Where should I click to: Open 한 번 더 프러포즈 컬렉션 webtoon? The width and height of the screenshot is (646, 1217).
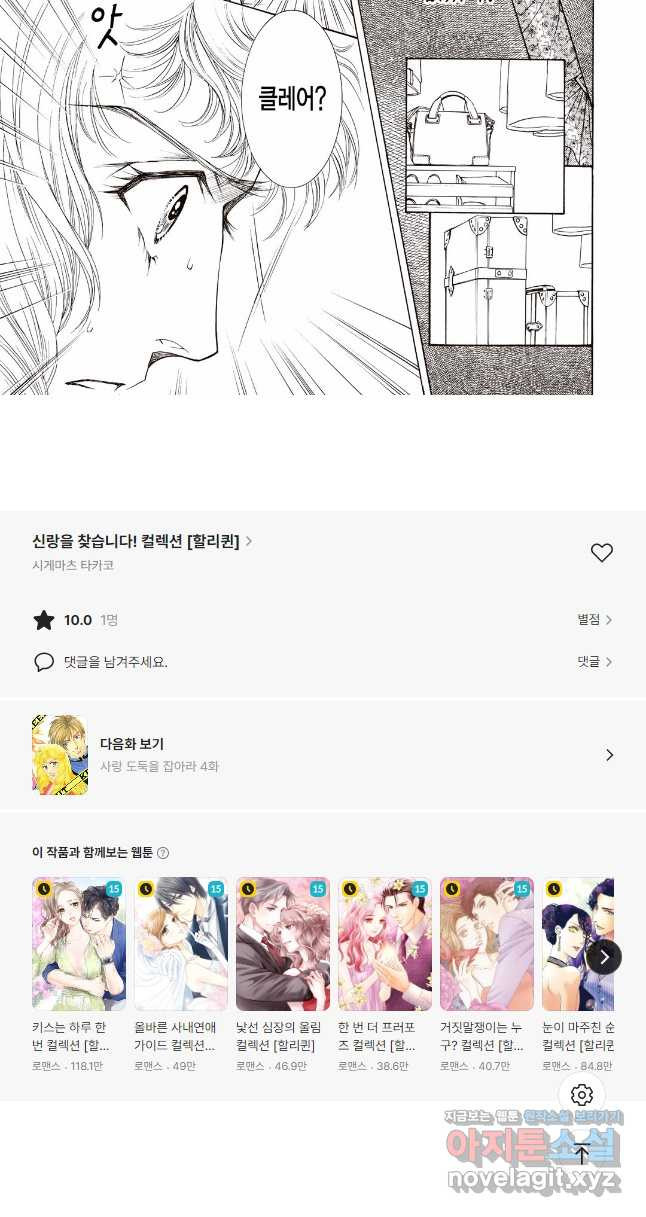[x=385, y=975]
